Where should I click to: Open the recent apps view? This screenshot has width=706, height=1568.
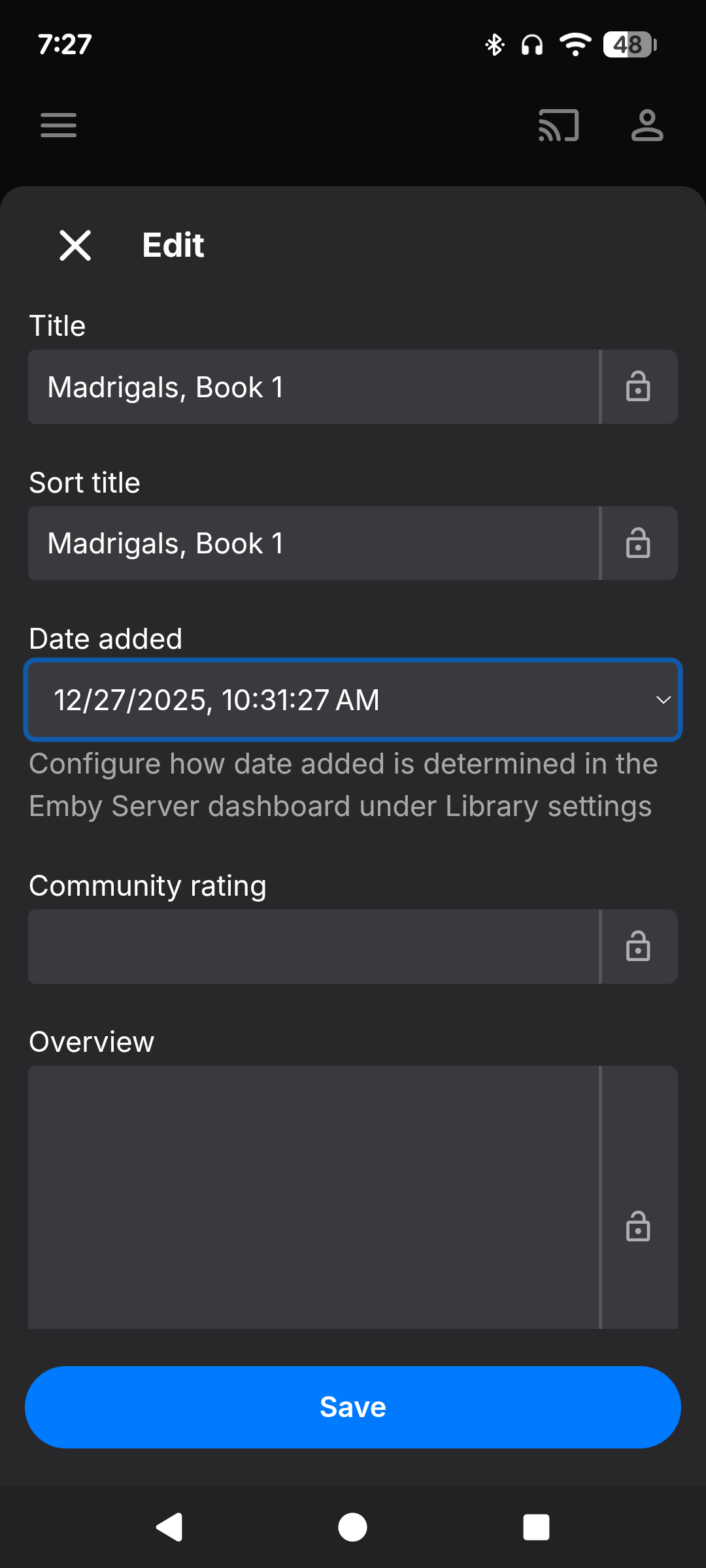click(x=536, y=1527)
